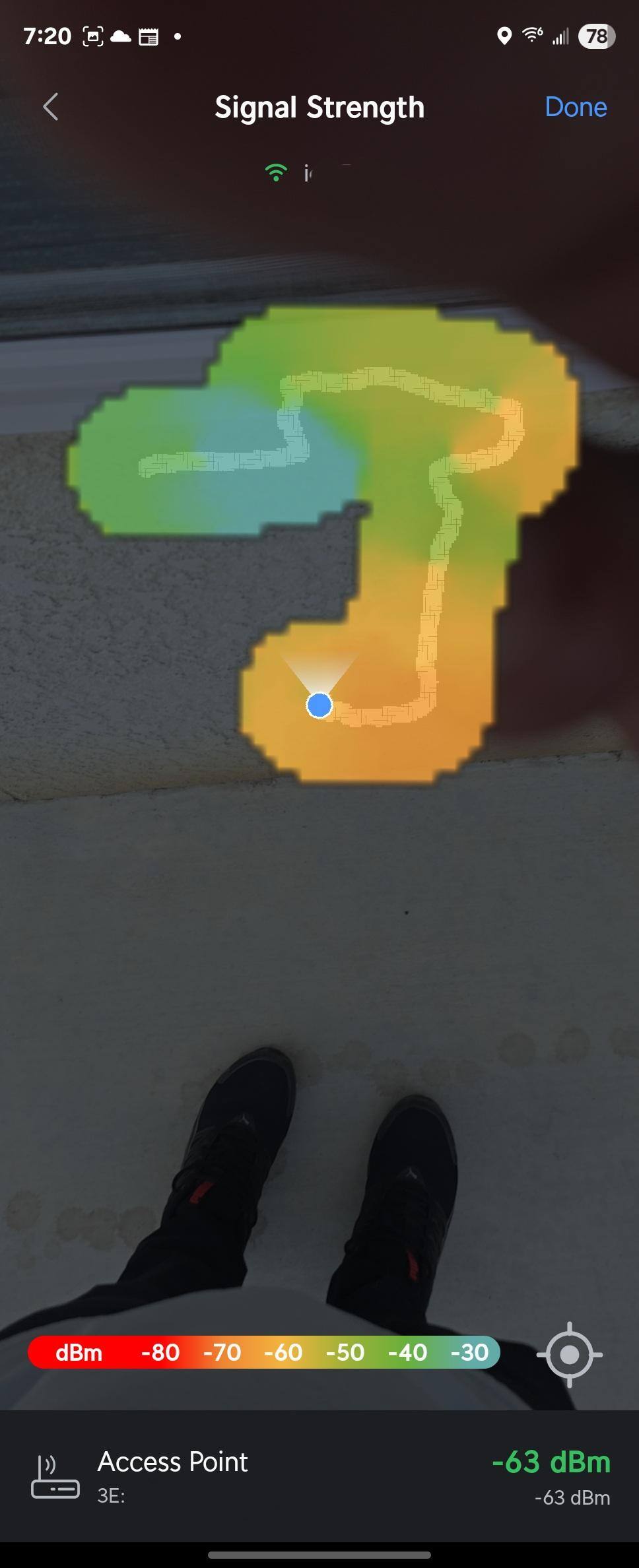The width and height of the screenshot is (639, 1568).
Task: Go back using the top-left arrow
Action: (51, 107)
